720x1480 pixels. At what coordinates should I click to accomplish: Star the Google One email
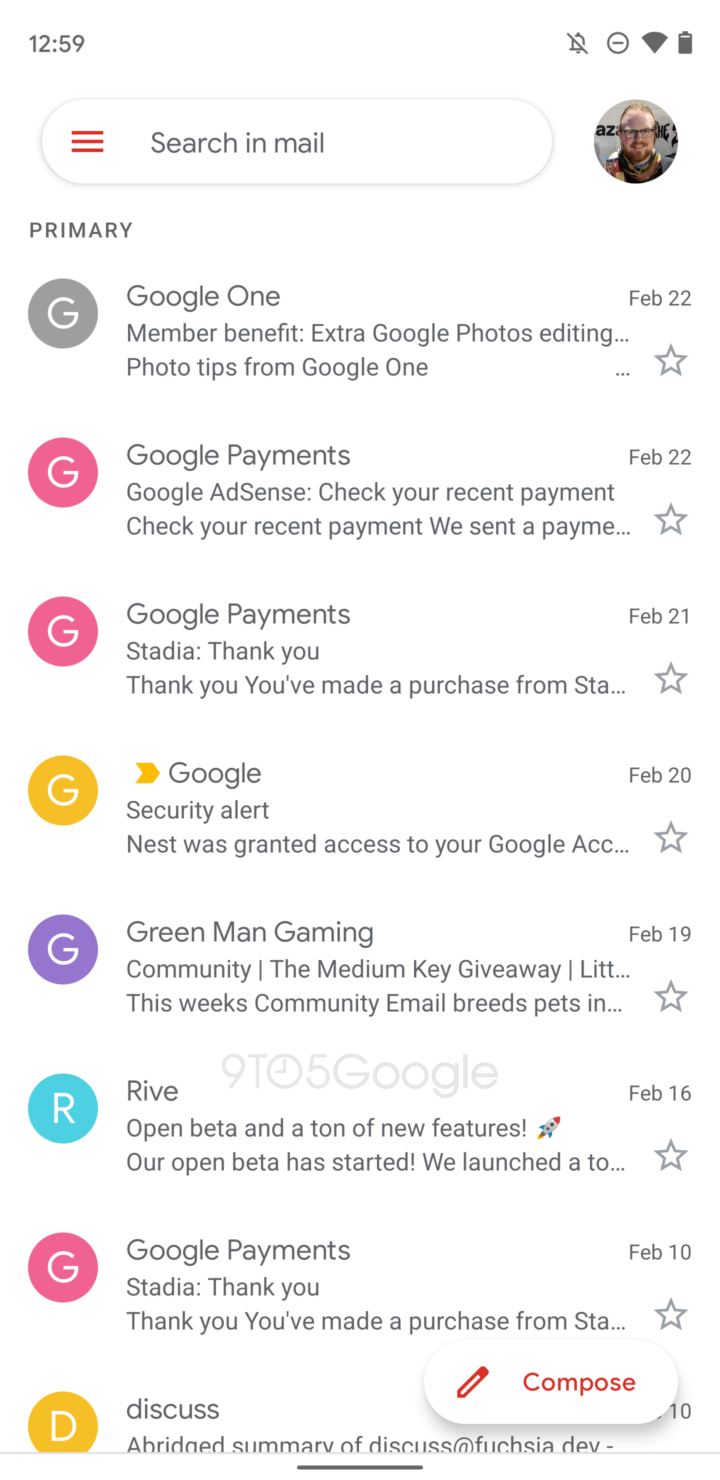click(670, 360)
